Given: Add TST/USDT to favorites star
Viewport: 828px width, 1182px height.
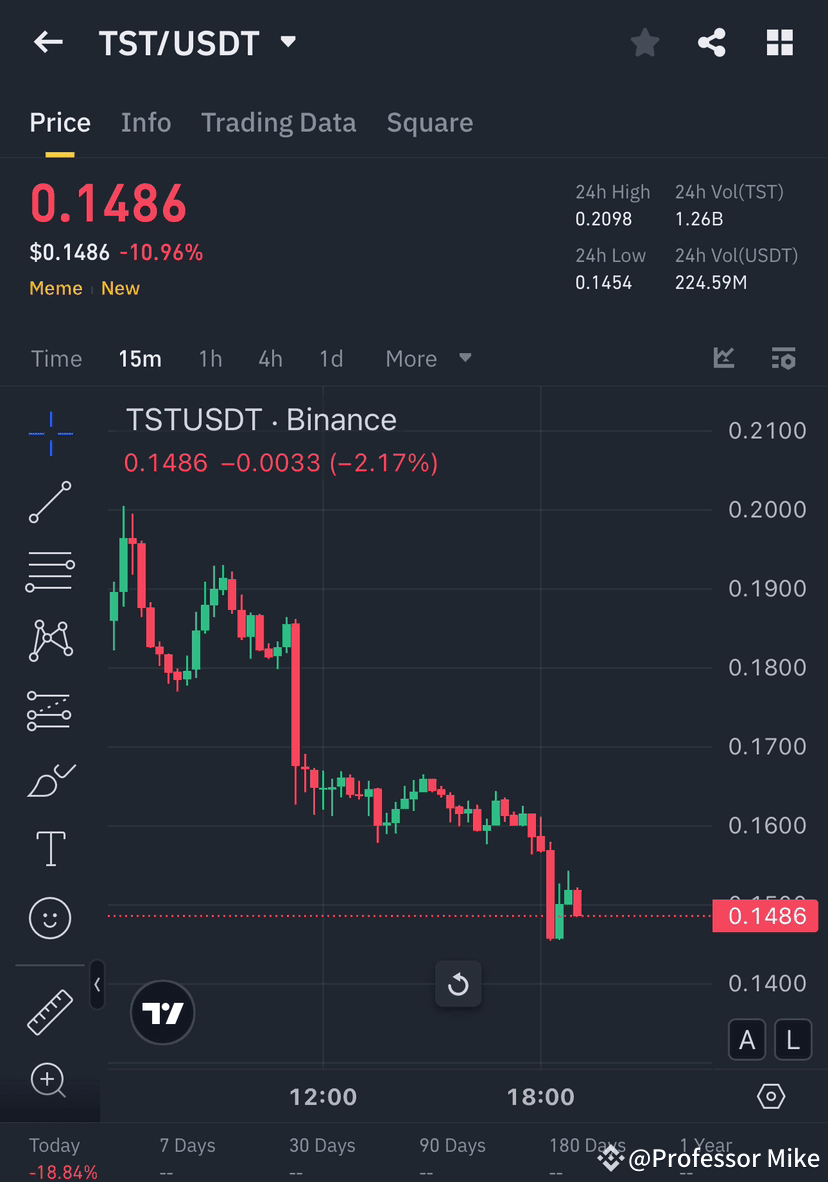Looking at the screenshot, I should click(x=644, y=42).
